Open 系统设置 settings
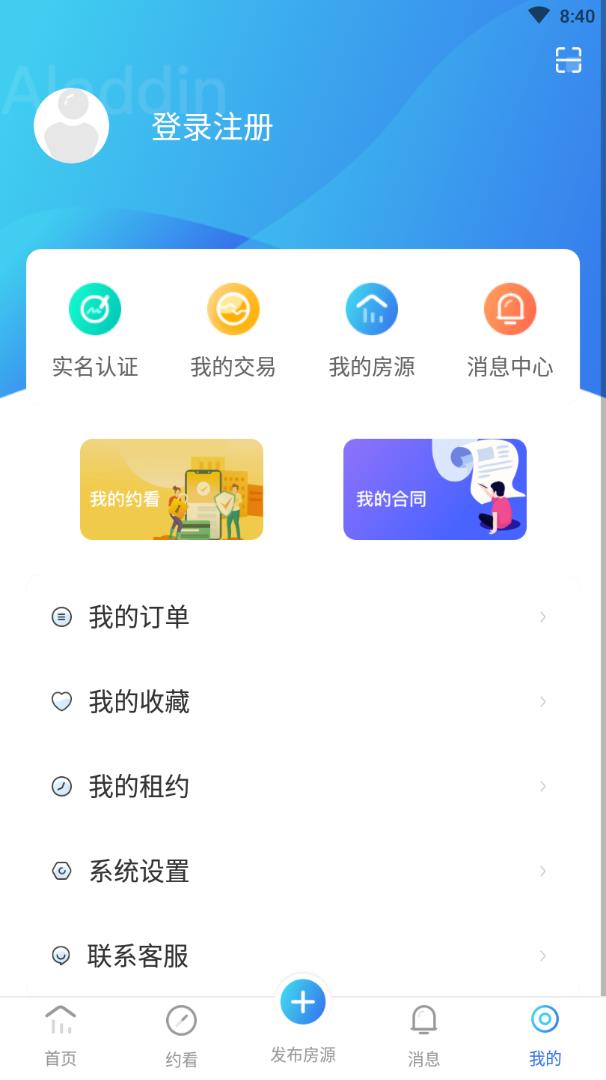The width and height of the screenshot is (606, 1080). coord(300,871)
